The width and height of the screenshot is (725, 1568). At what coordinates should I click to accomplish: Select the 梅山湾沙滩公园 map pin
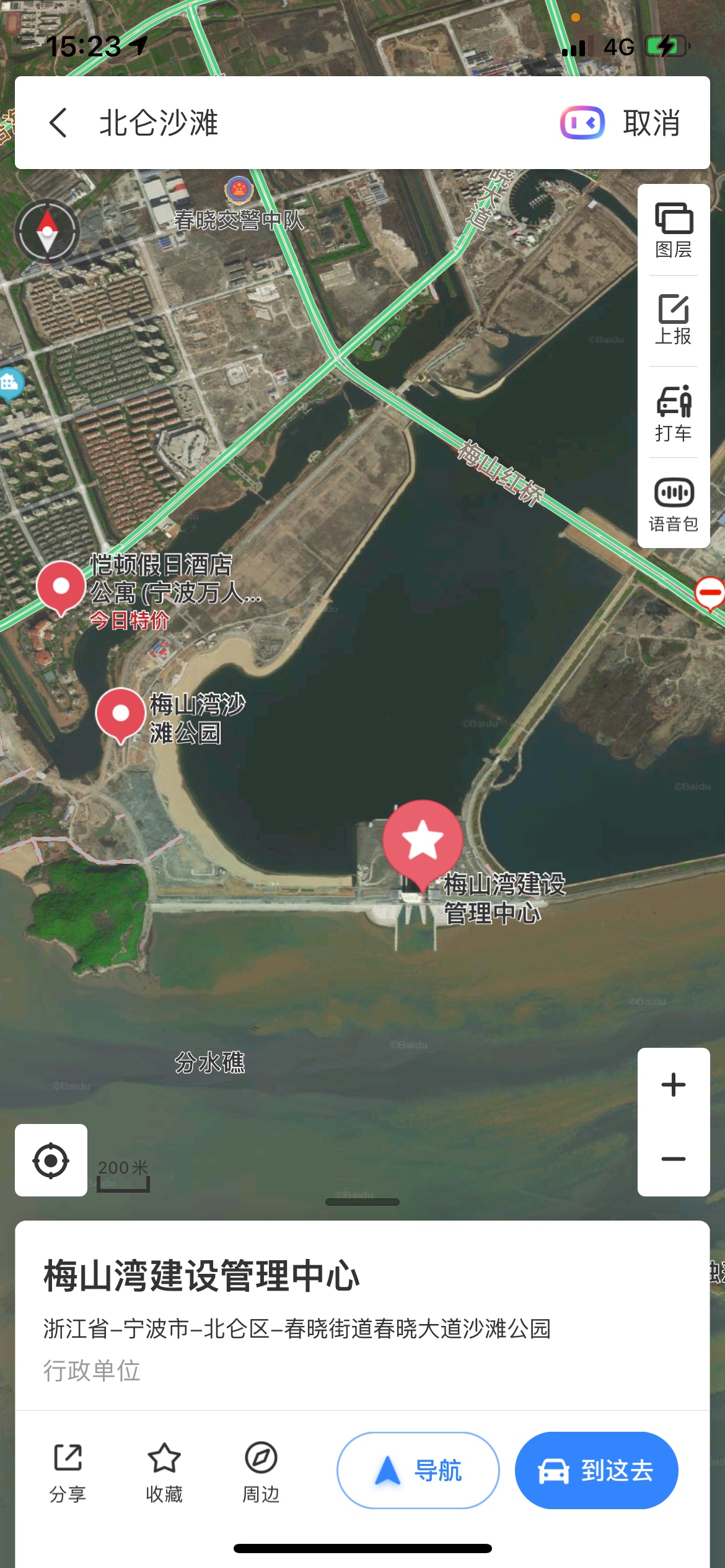click(x=120, y=715)
